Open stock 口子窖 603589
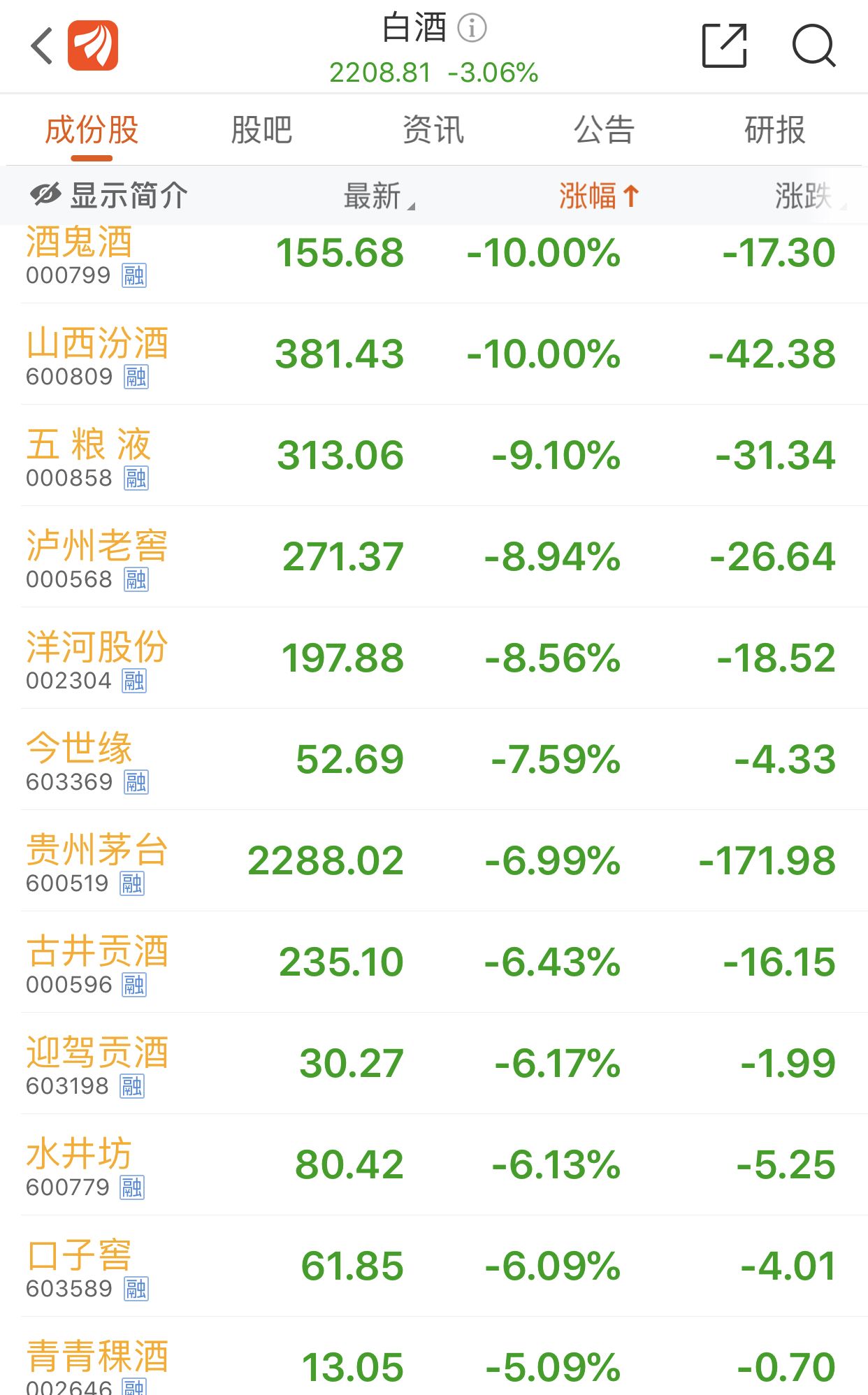 [x=444, y=1266]
